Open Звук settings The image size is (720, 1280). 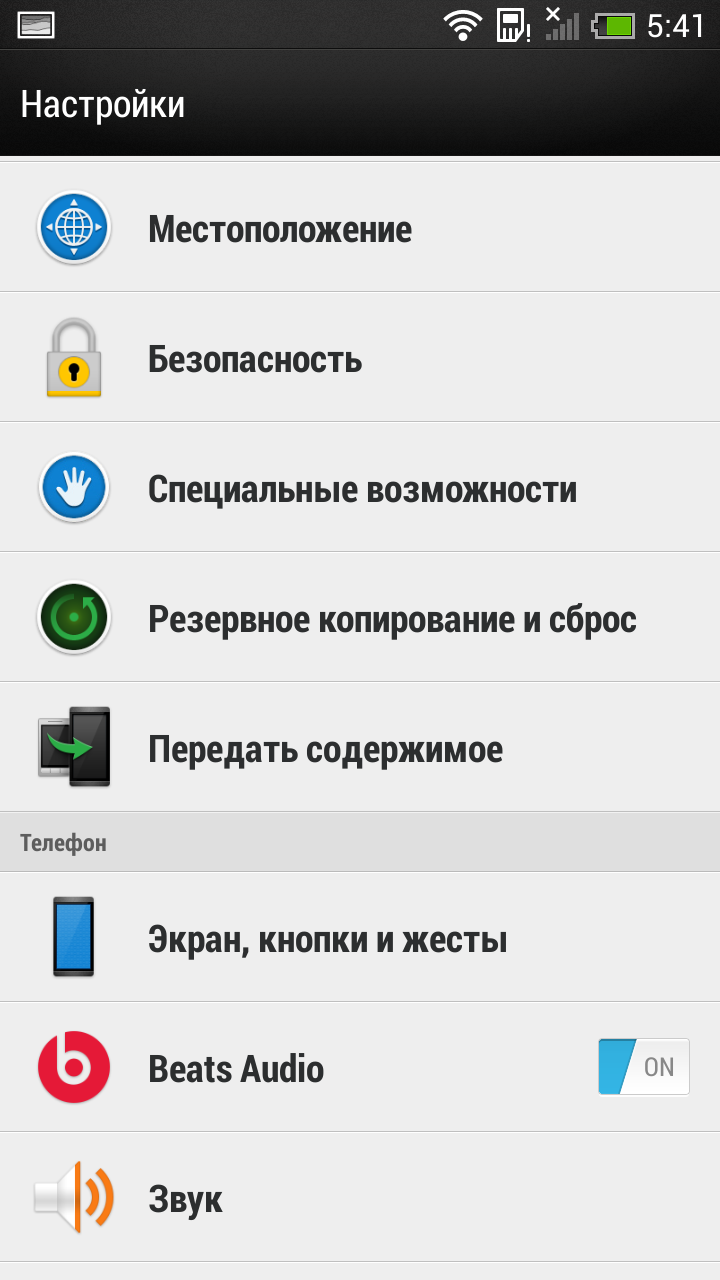(x=360, y=1197)
